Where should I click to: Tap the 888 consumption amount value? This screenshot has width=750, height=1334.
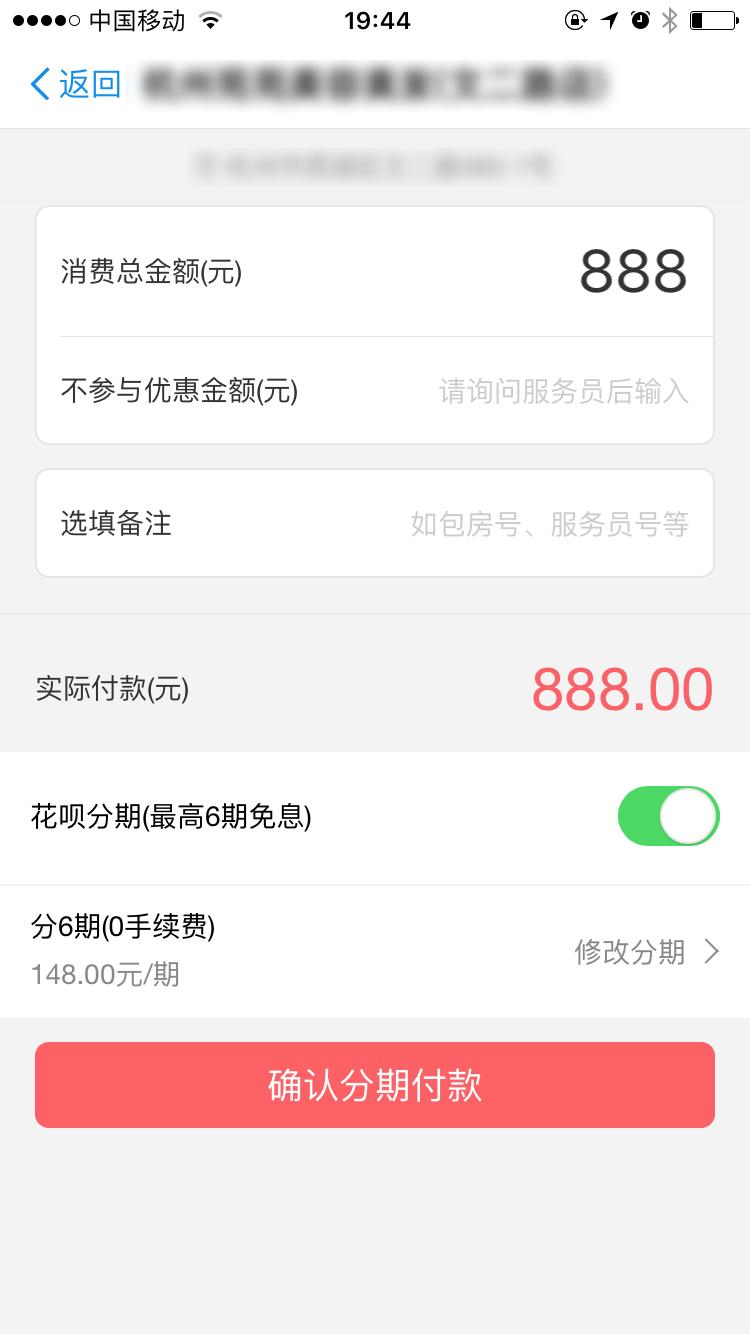pos(632,270)
